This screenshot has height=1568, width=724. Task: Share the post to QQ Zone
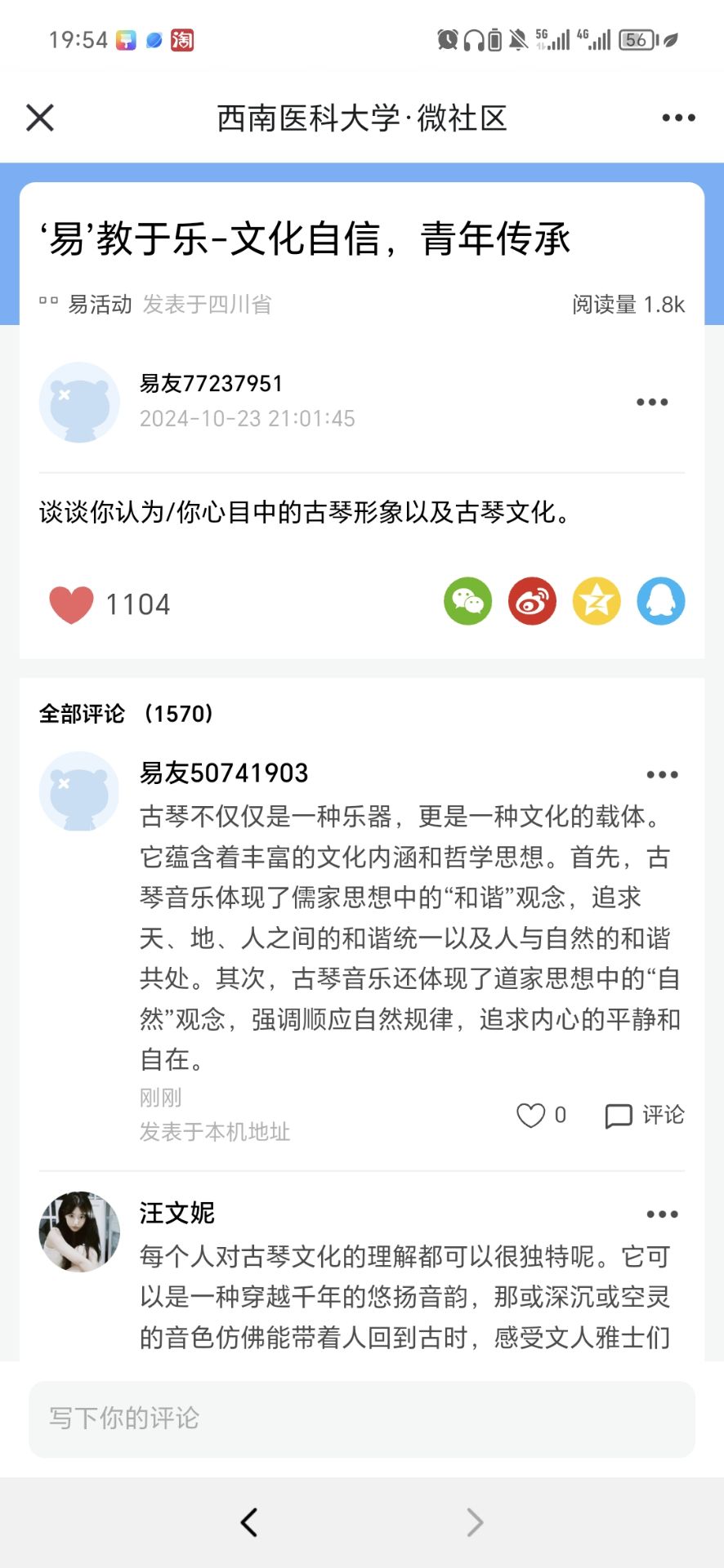click(x=597, y=602)
